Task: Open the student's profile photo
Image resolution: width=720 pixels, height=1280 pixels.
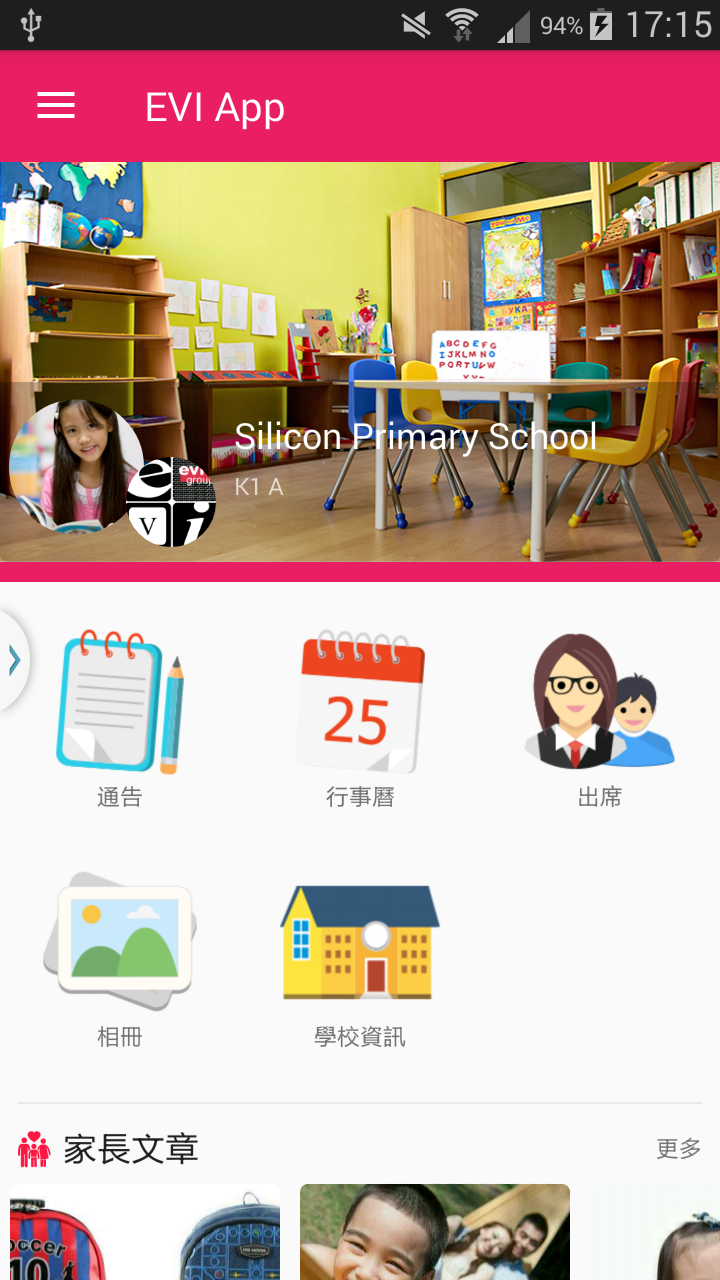Action: coord(76,466)
